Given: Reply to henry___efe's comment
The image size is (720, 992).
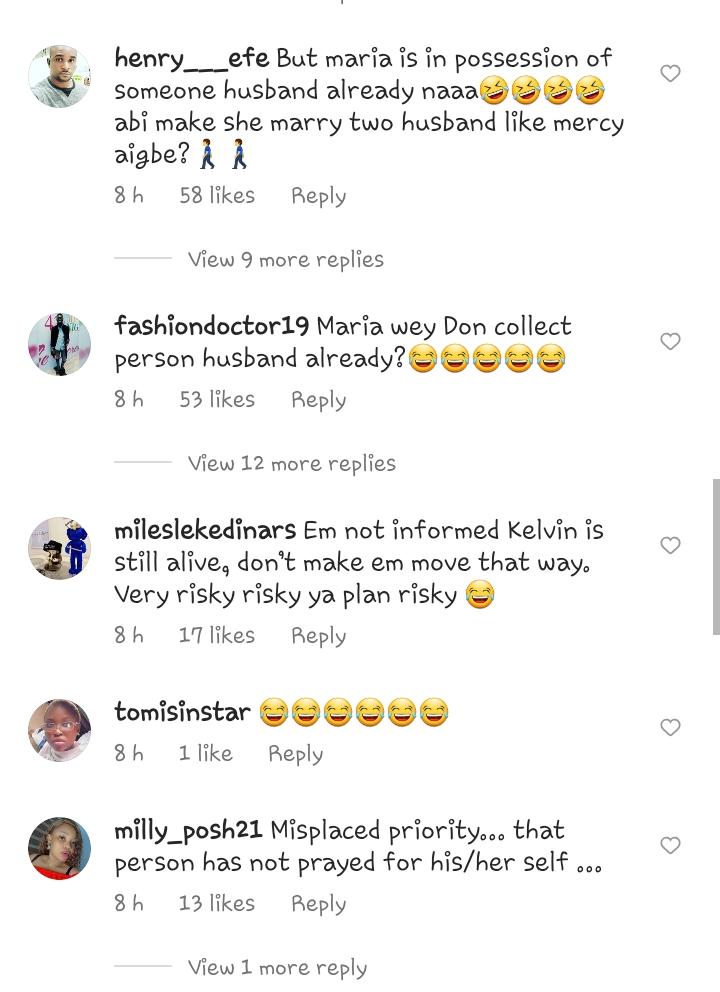Looking at the screenshot, I should coord(318,196).
